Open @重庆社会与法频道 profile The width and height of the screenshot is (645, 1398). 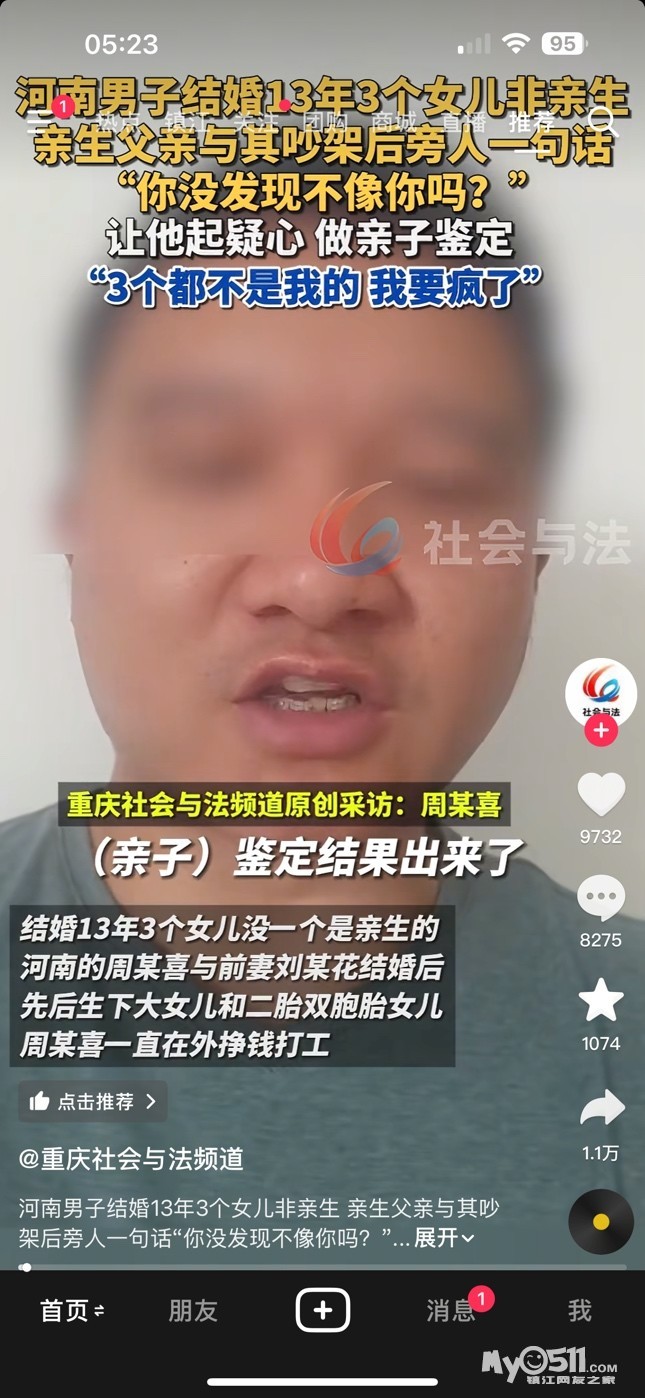(x=131, y=1159)
